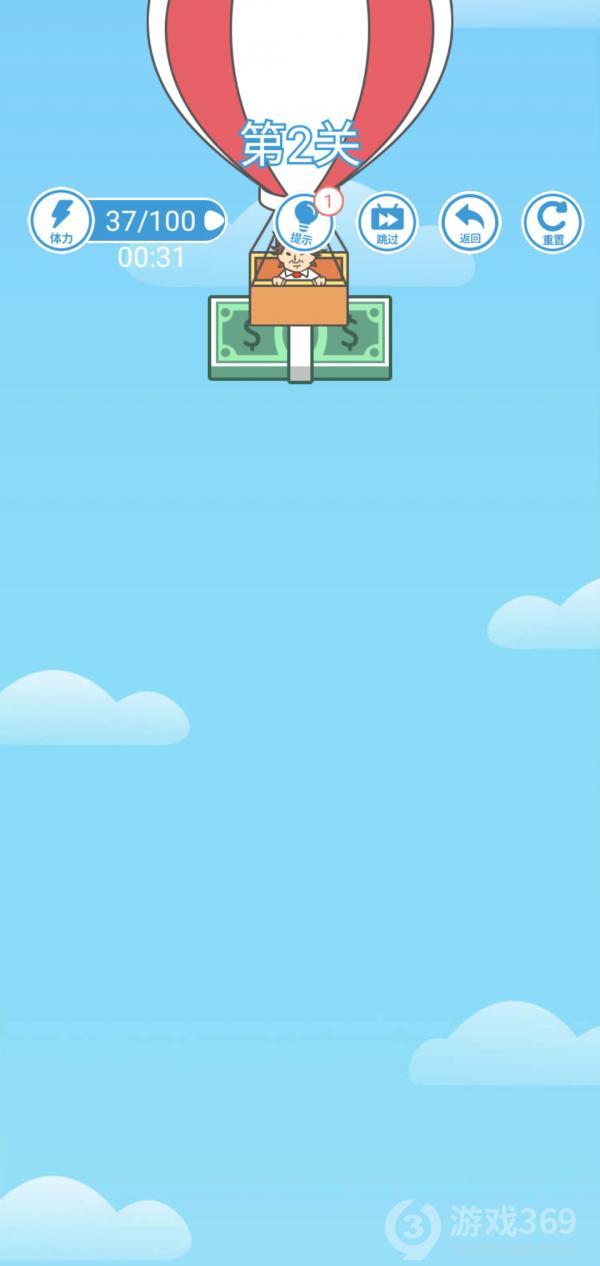Restart the level with 重置
600x1266 pixels.
[553, 222]
